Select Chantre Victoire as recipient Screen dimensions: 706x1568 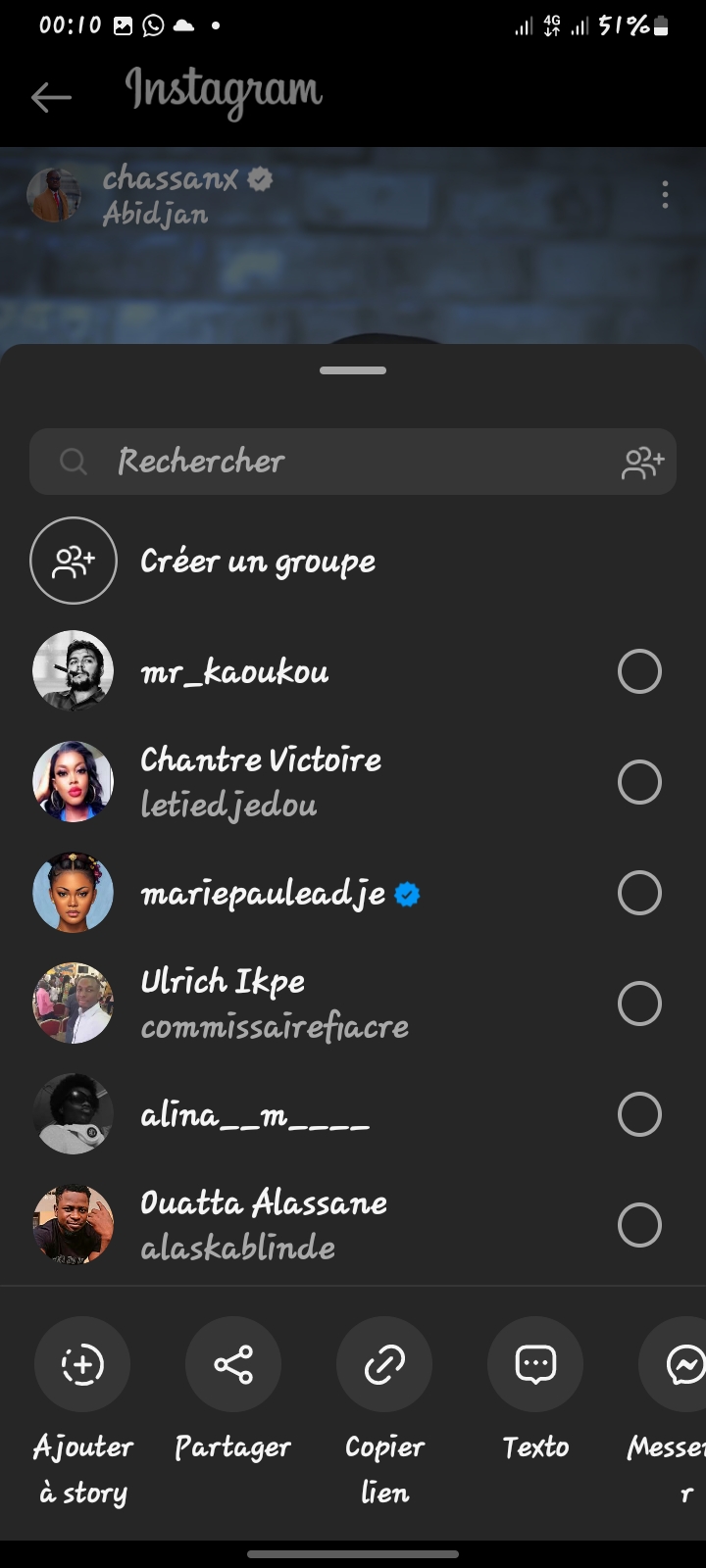(x=639, y=782)
